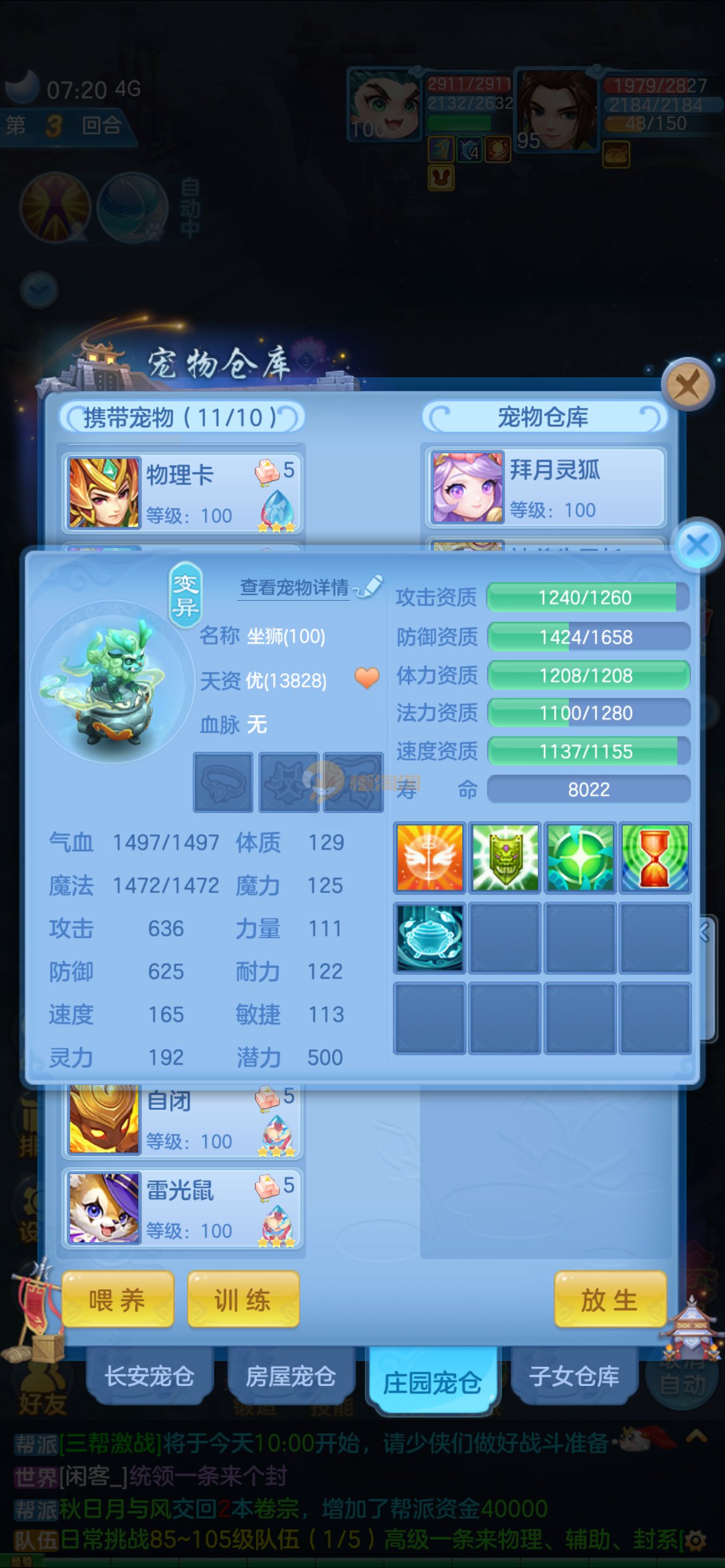Switch to 房屋宠仓 tab
The image size is (725, 1568).
tap(291, 1376)
